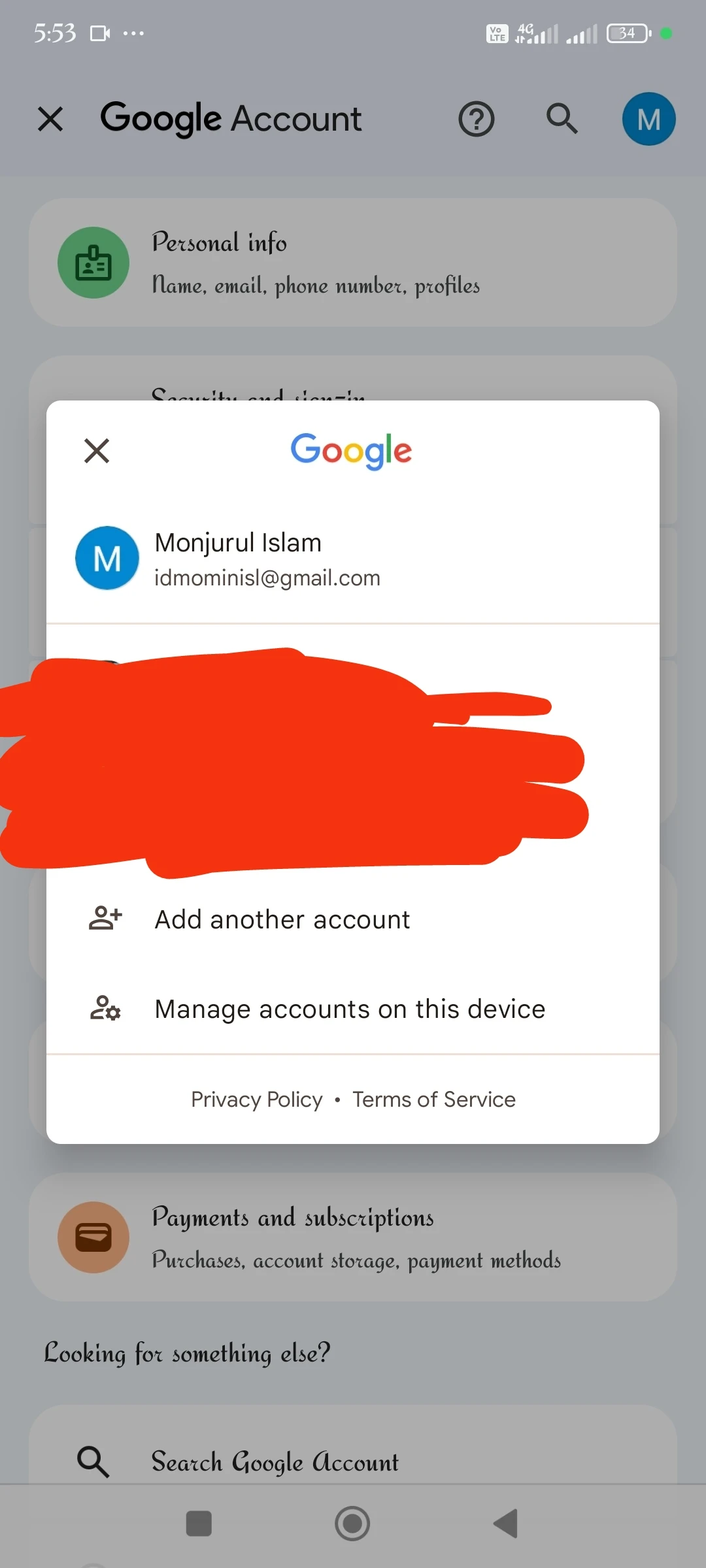Image resolution: width=706 pixels, height=1568 pixels.
Task: Tap the system back button
Action: 506,1524
